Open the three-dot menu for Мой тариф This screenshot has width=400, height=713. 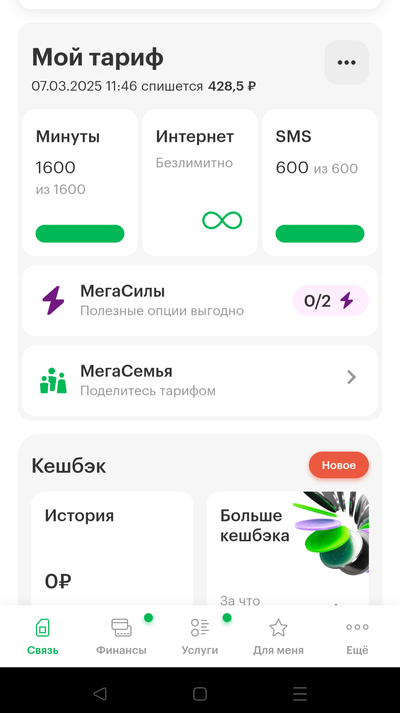coord(346,62)
